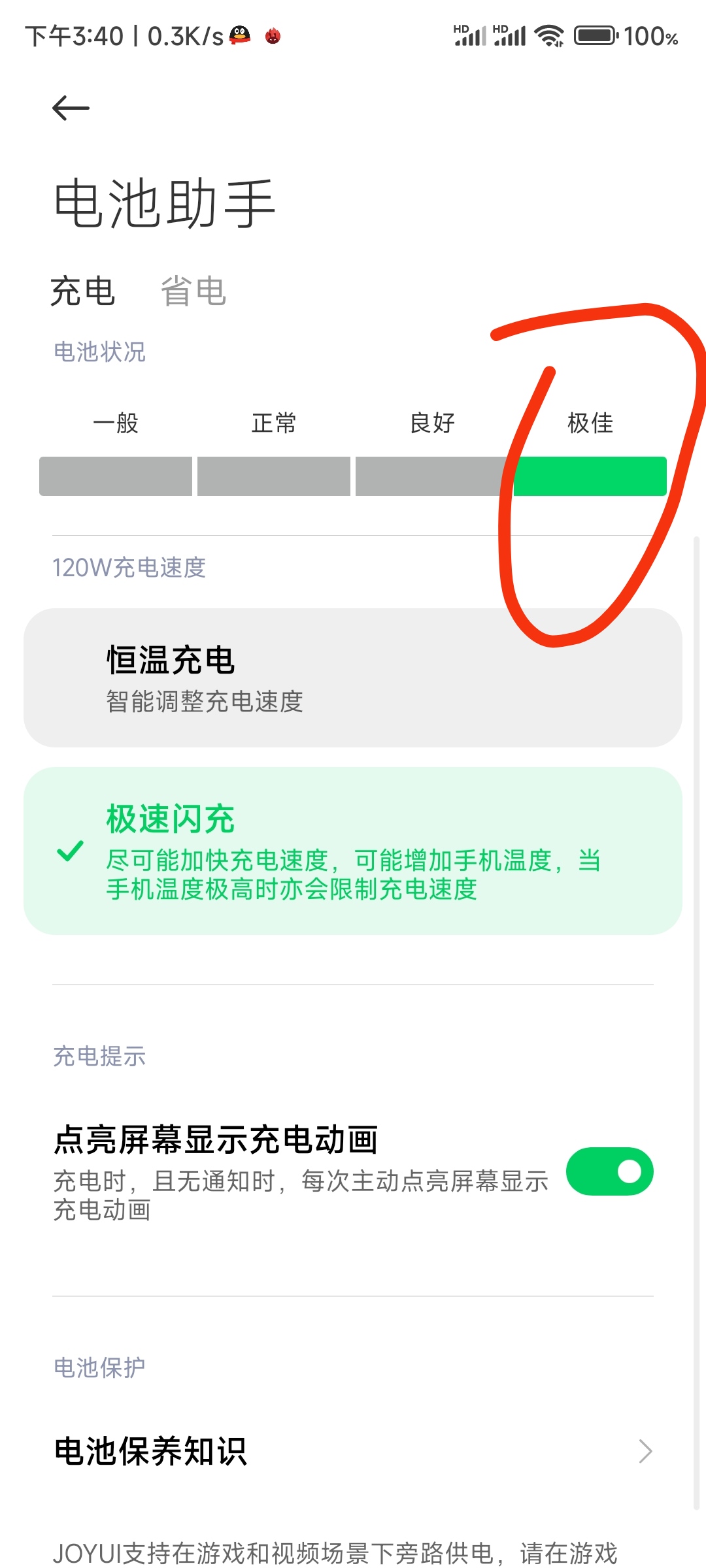Switch to the 省电 tab
The height and width of the screenshot is (1568, 706).
point(193,291)
